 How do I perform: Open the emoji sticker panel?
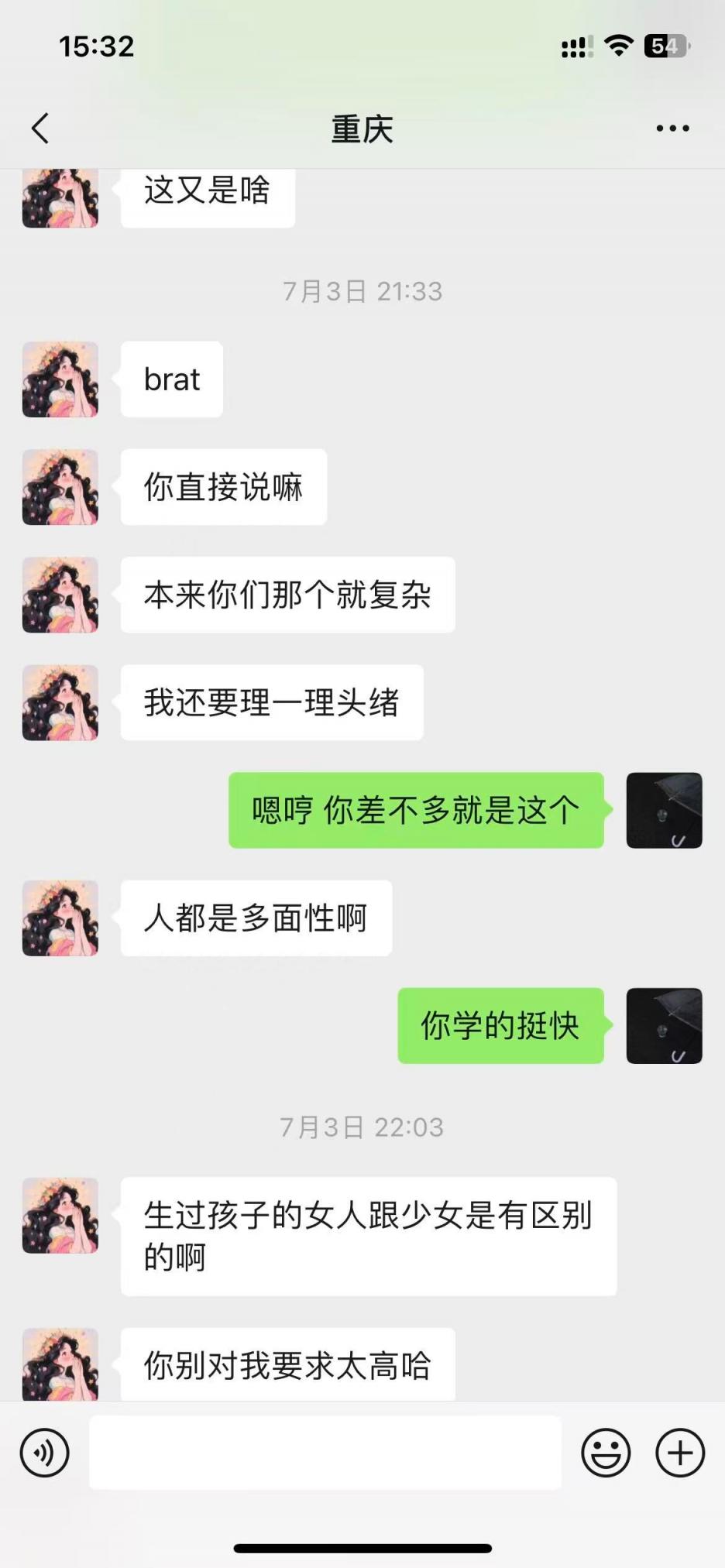[x=606, y=1453]
